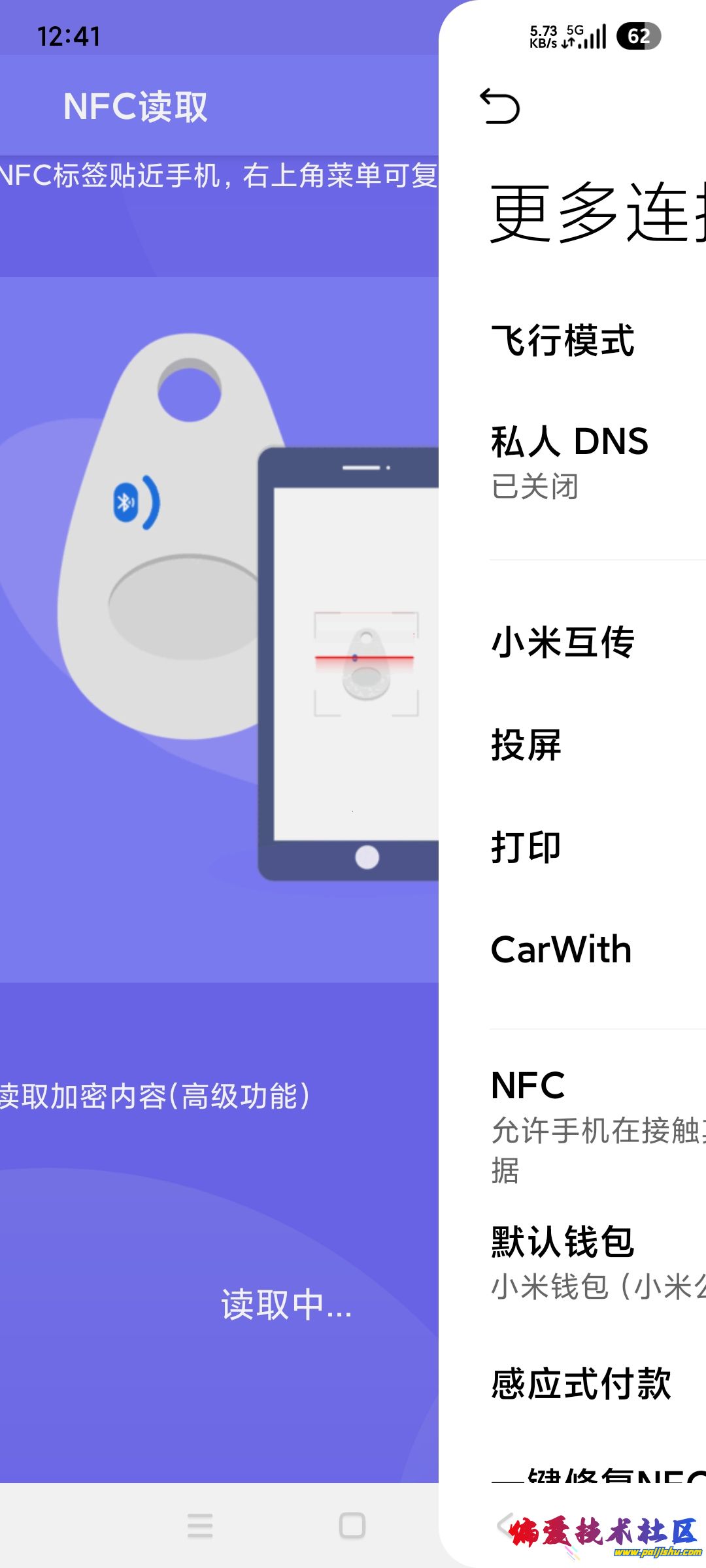This screenshot has height=1568, width=706.
Task: Select 读取加密内容(高级功能) option
Action: coord(155,1096)
